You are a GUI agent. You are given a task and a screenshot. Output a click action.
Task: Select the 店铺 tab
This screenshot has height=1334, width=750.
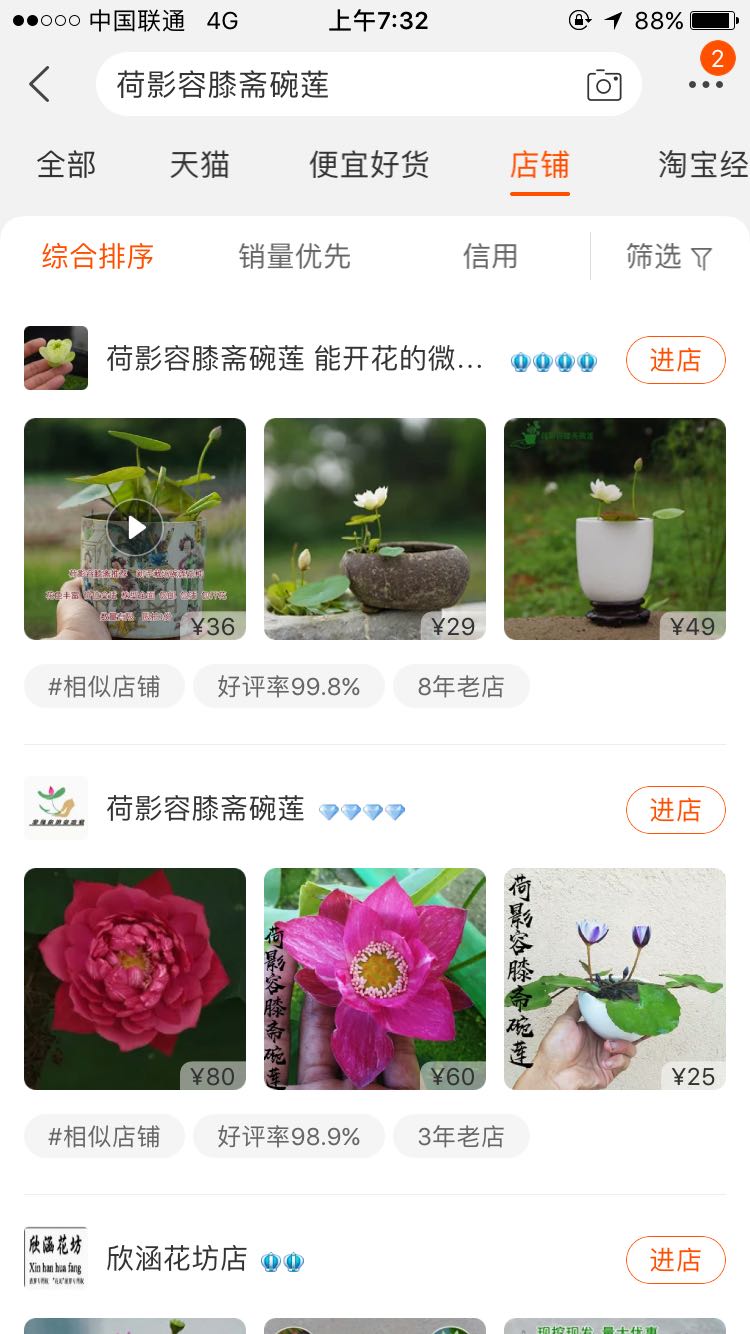click(539, 165)
